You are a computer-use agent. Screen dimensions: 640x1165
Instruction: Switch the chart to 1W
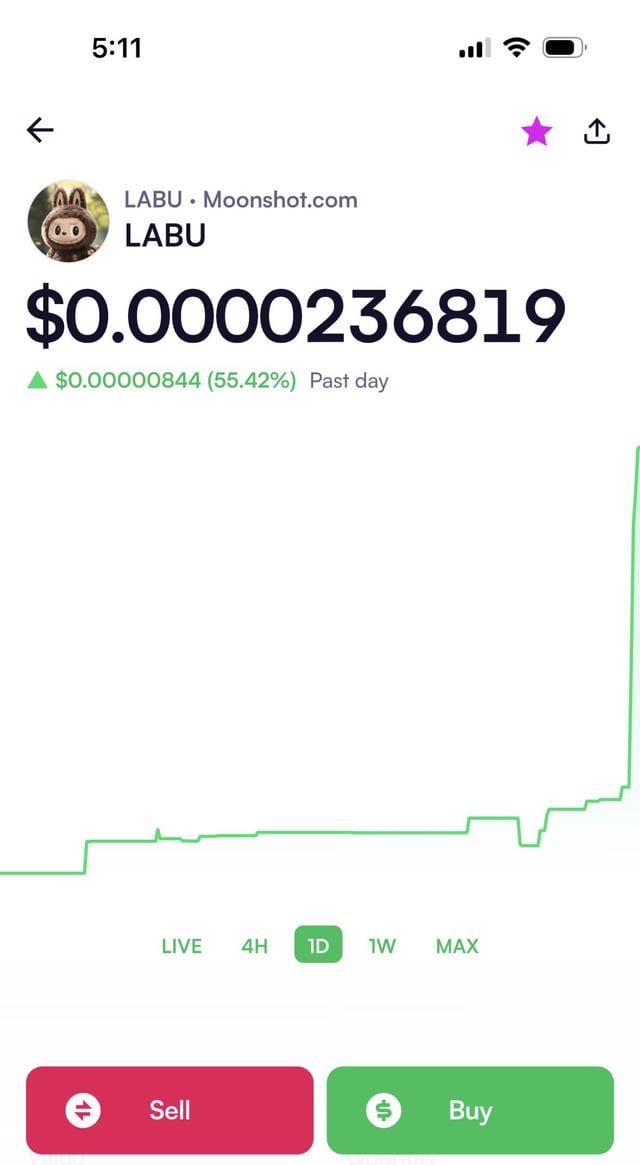coord(382,946)
